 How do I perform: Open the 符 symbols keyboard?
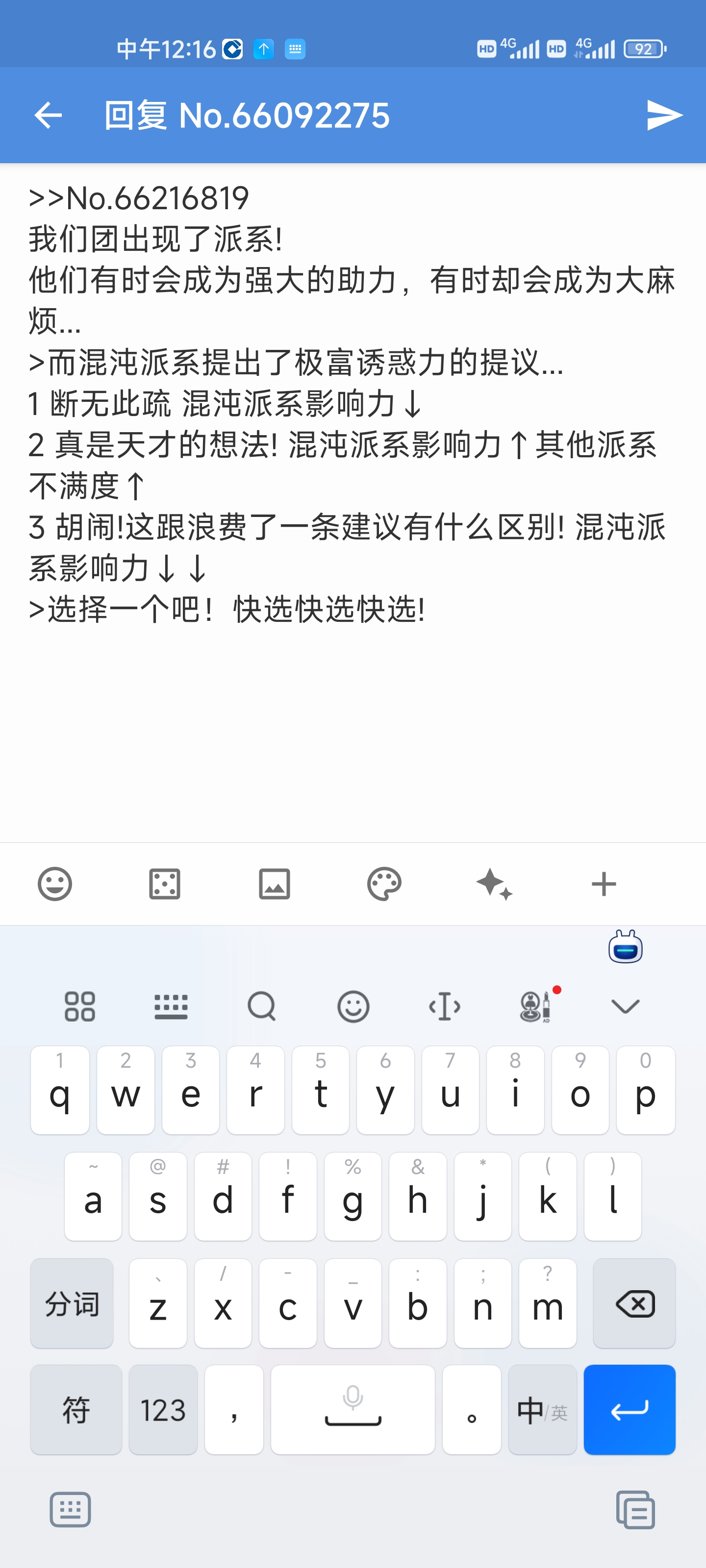coord(76,1410)
